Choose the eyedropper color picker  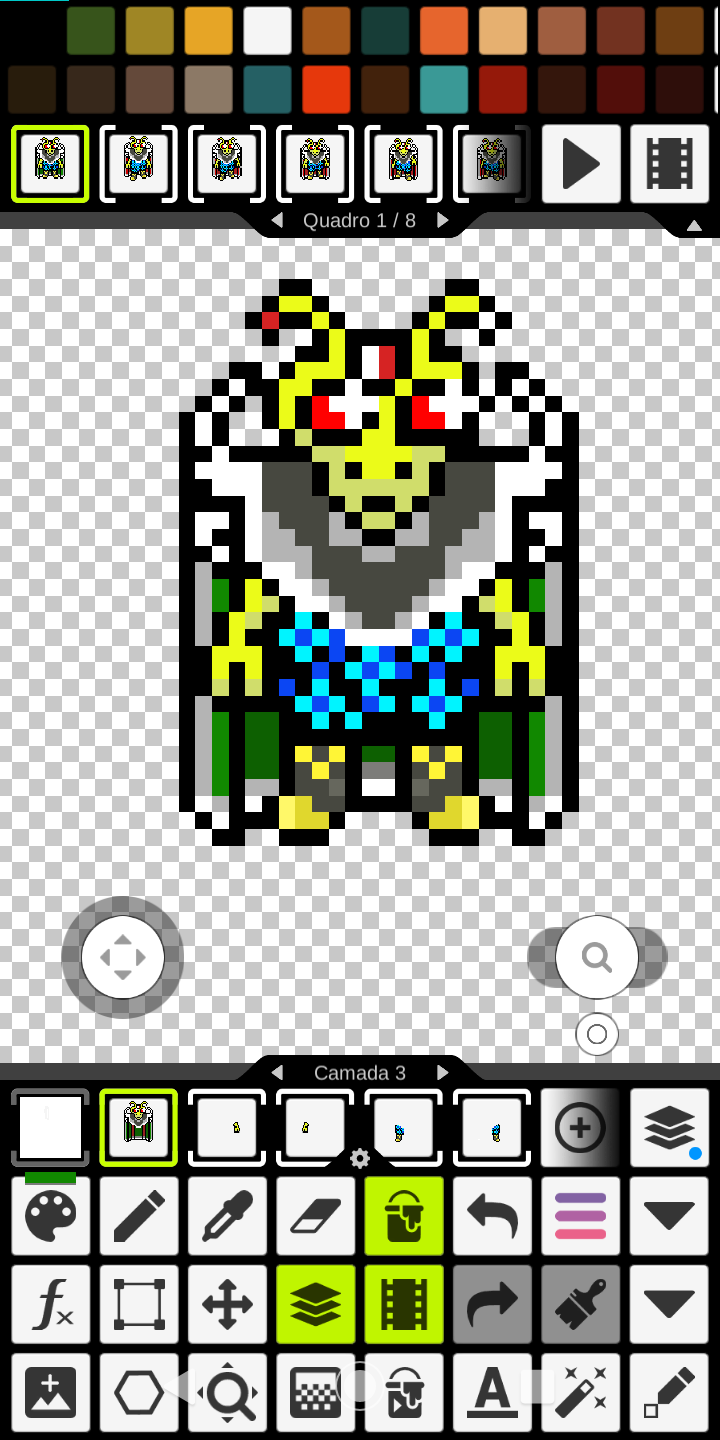click(x=227, y=1216)
